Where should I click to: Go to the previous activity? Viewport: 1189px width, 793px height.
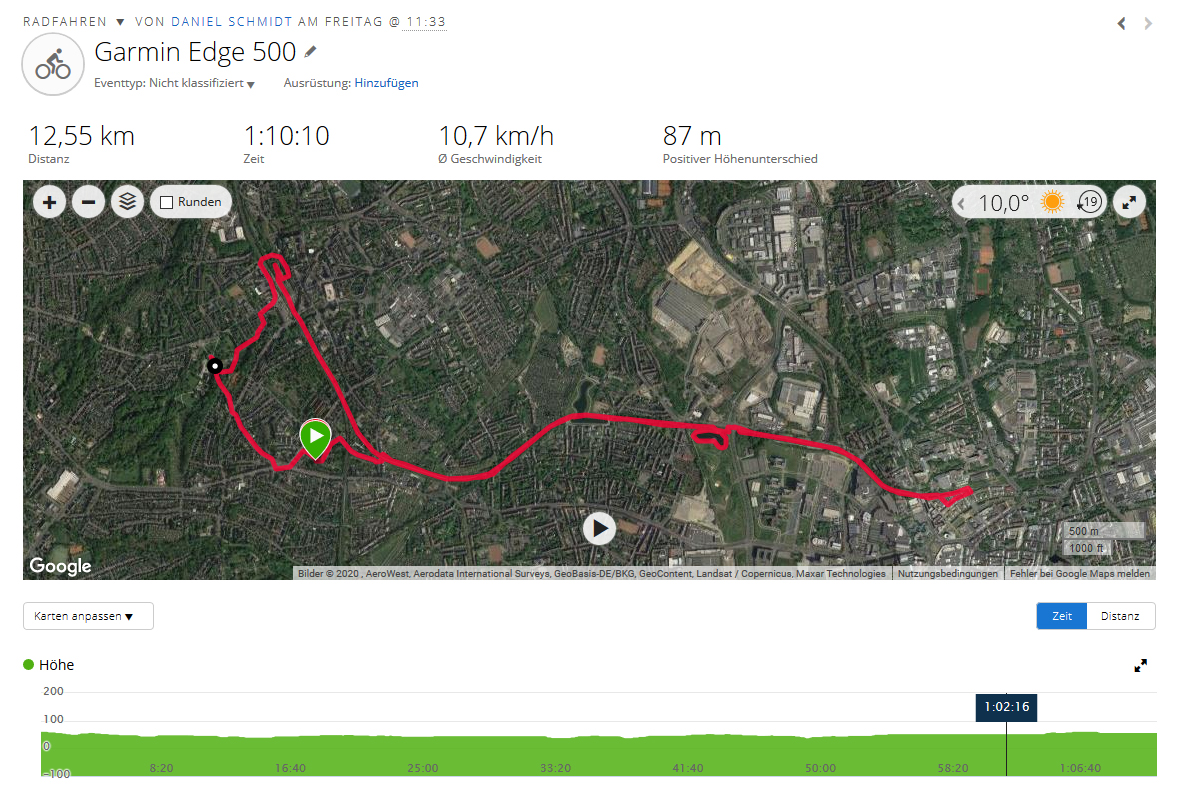(x=1122, y=23)
